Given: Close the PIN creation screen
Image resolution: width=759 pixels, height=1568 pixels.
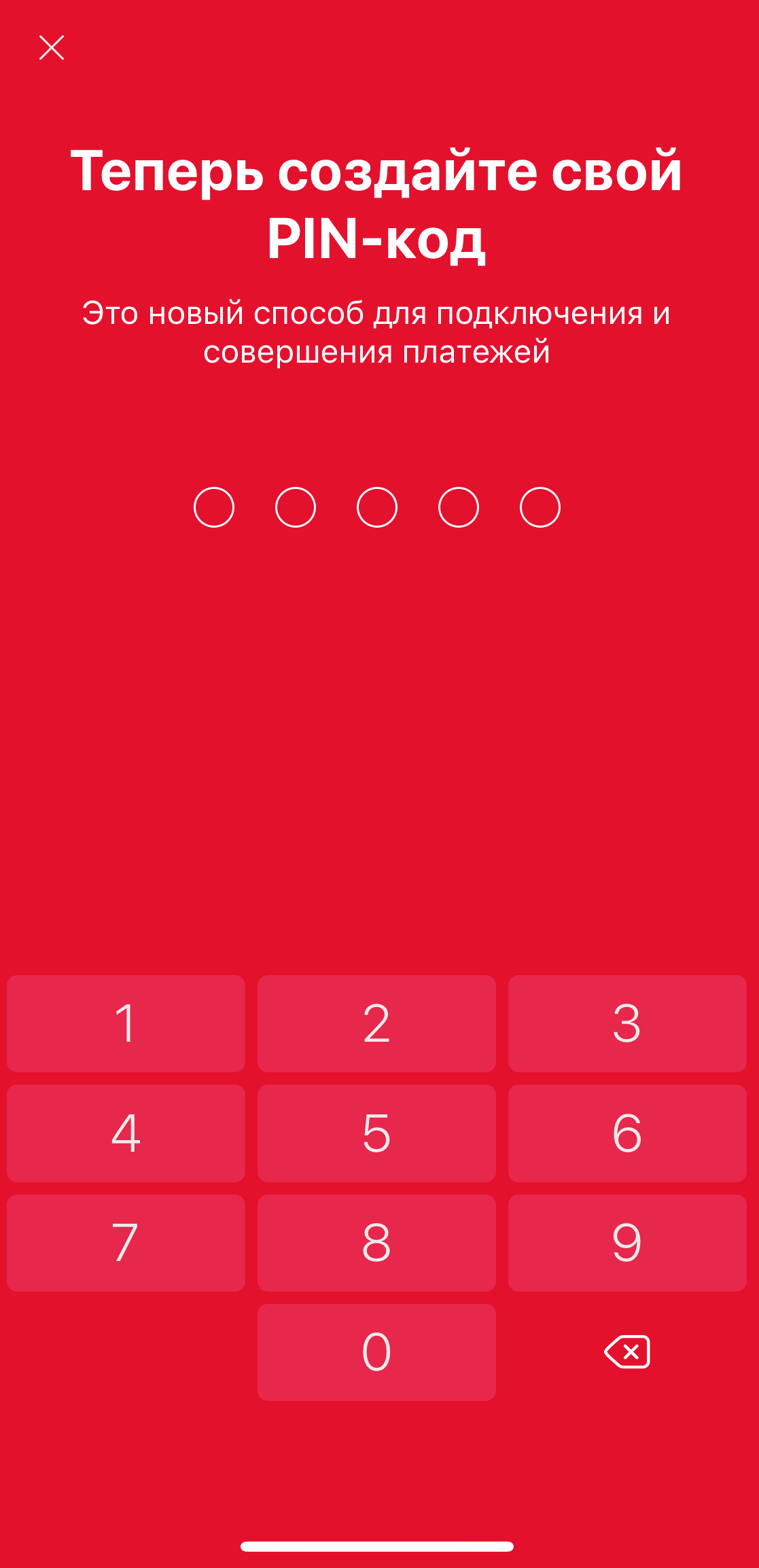Looking at the screenshot, I should 52,48.
